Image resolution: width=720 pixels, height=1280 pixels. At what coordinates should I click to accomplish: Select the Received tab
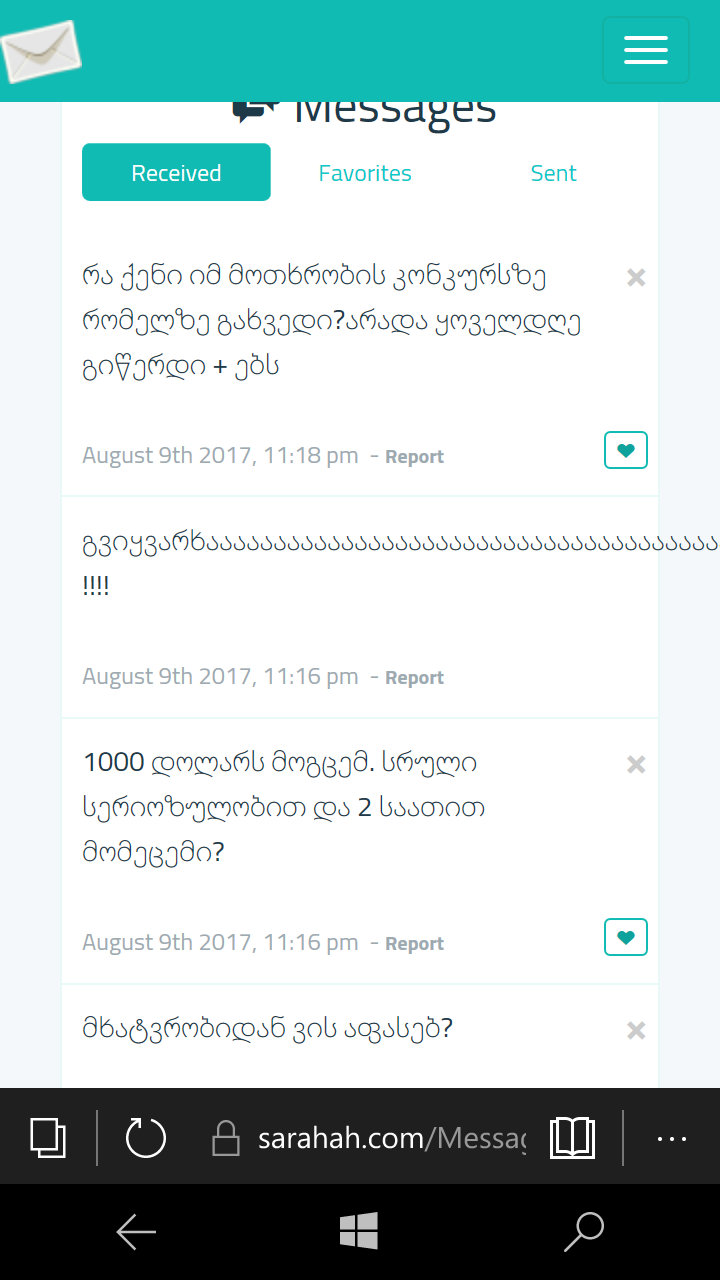click(176, 173)
